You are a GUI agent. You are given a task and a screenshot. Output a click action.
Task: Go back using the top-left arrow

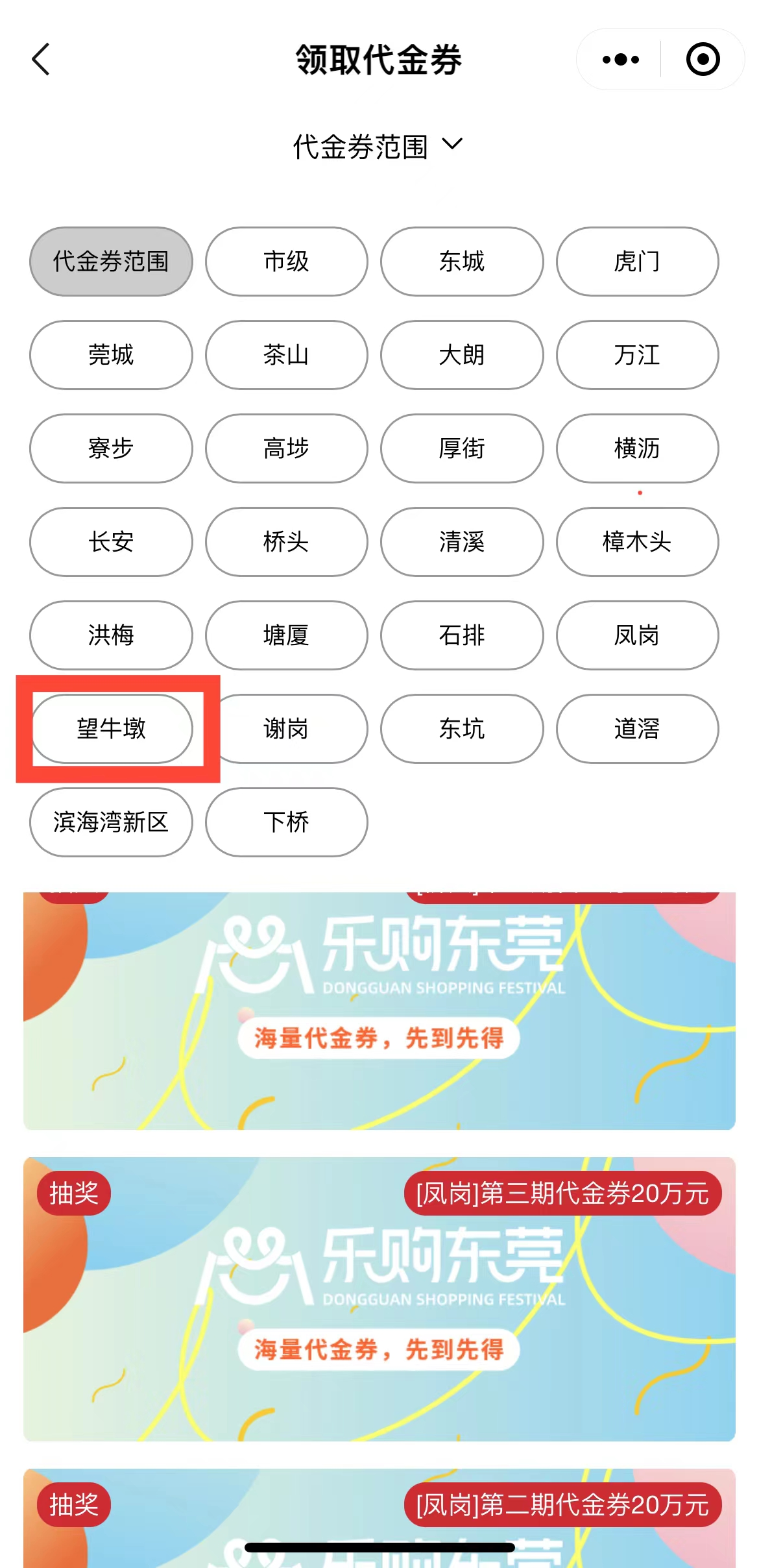41,60
